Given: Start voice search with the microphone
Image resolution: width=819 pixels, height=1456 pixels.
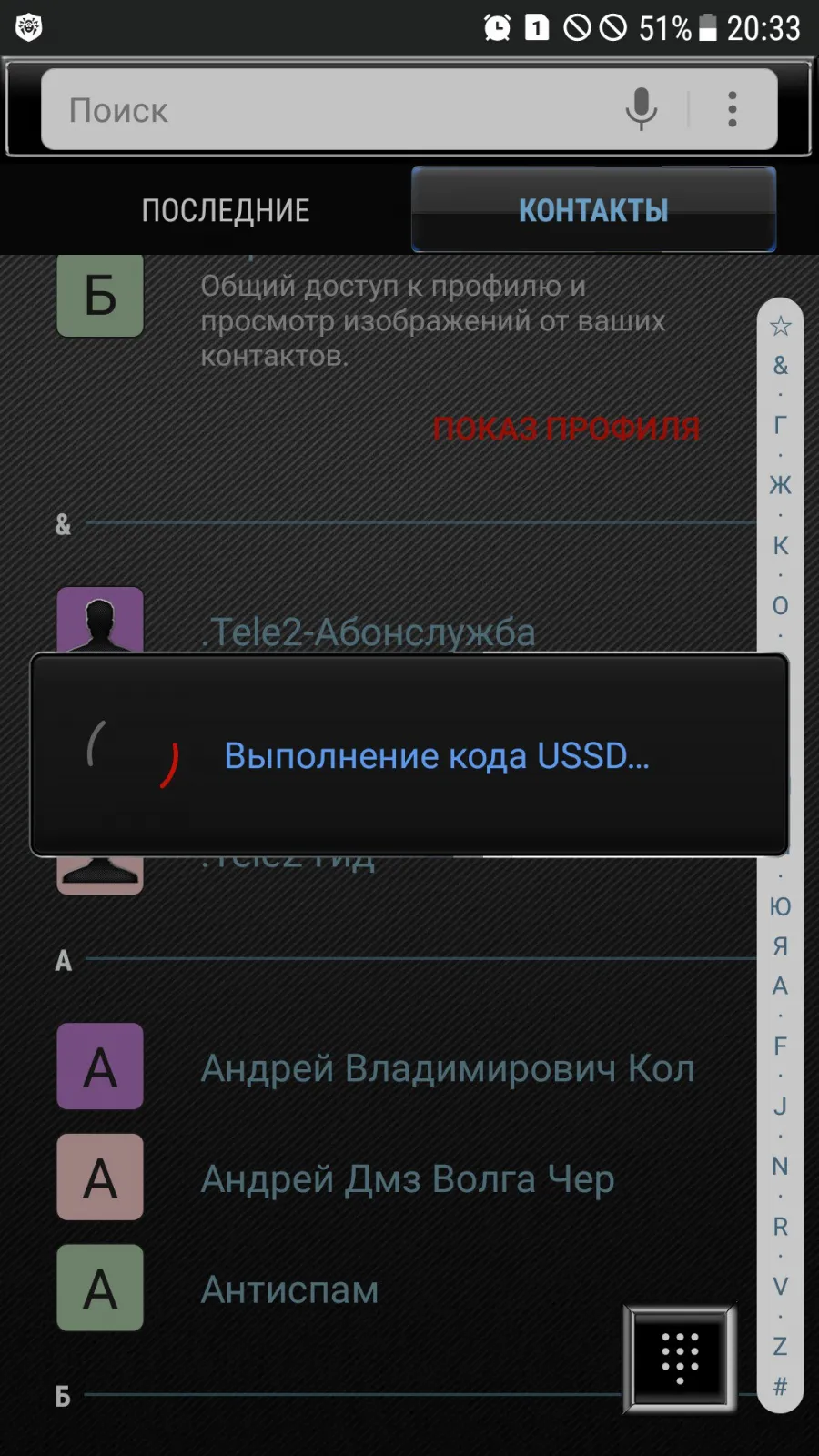Looking at the screenshot, I should click(x=642, y=110).
